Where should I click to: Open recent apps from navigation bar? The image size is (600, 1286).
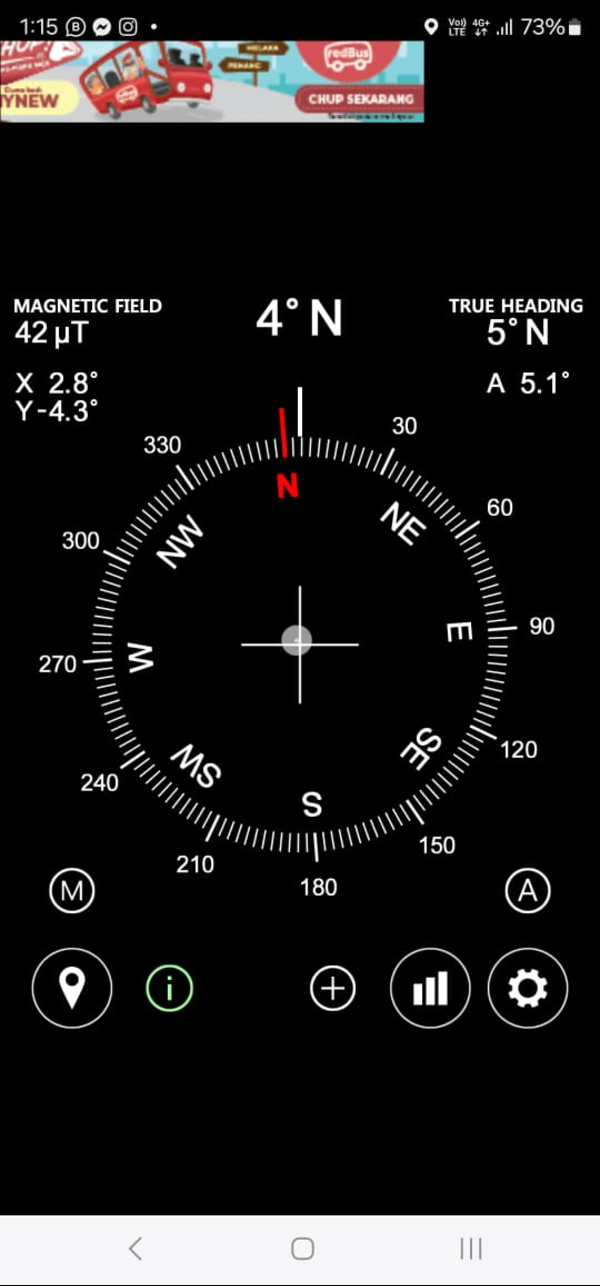470,1248
